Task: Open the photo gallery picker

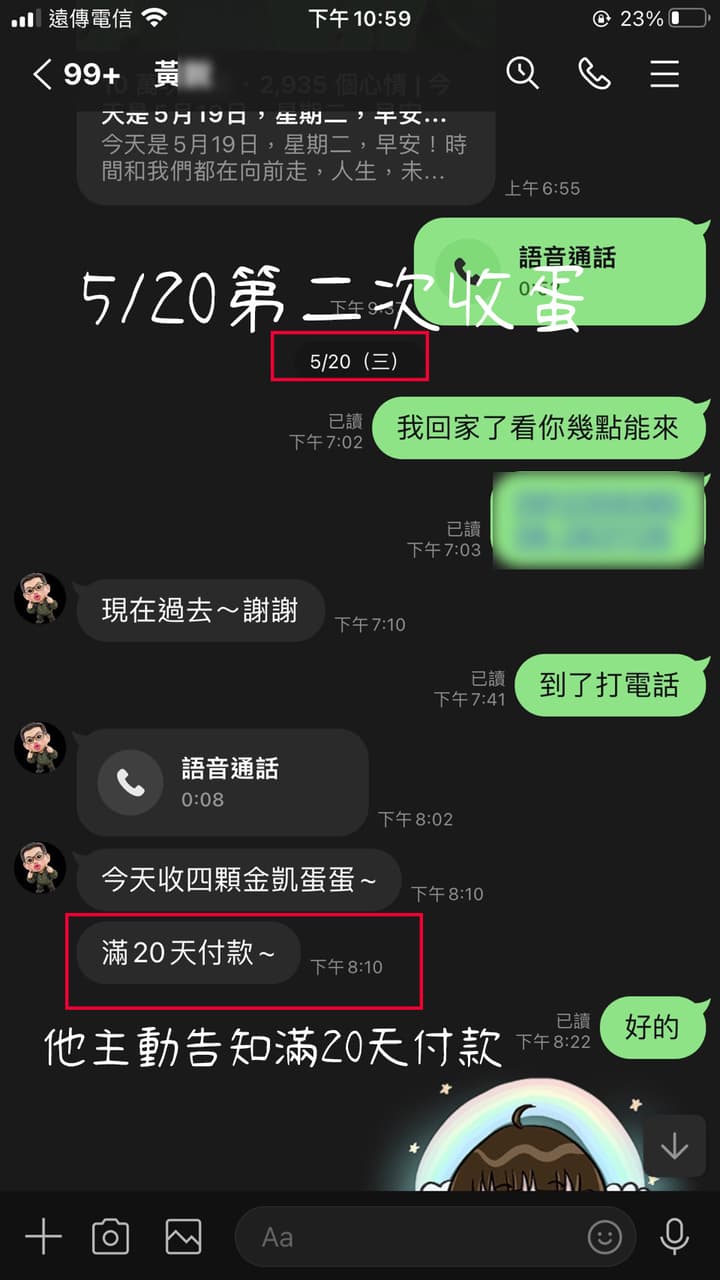Action: click(183, 1237)
